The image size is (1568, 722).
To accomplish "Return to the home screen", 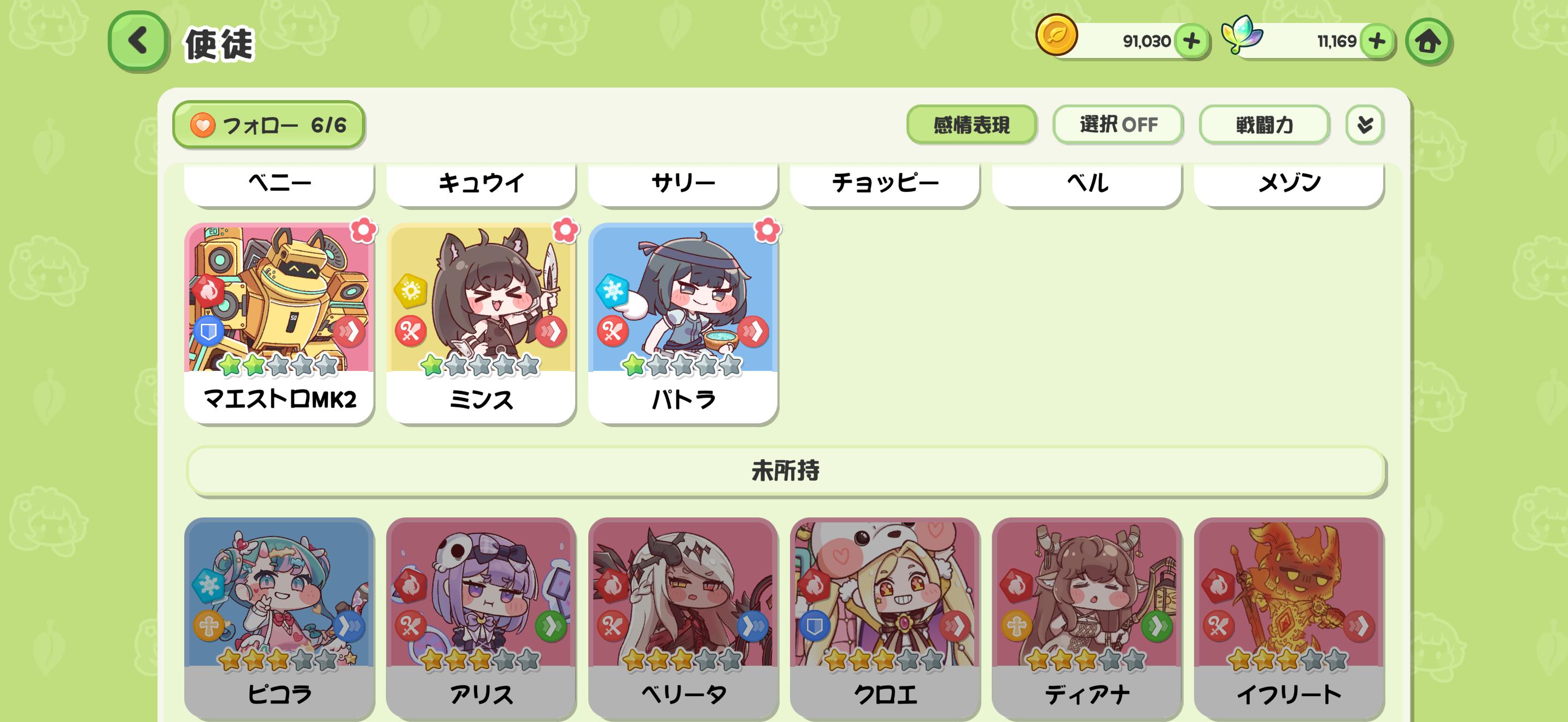I will tap(1428, 42).
